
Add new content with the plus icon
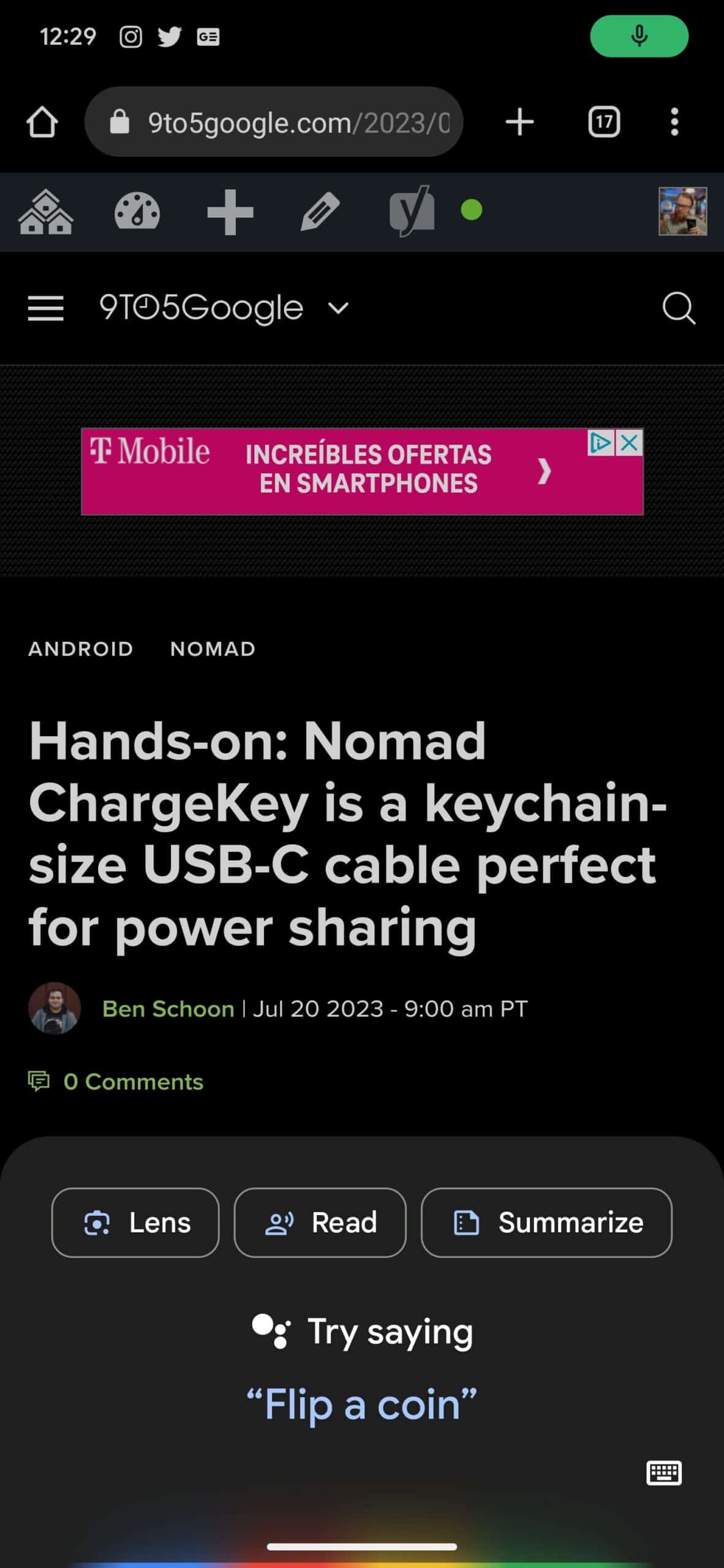click(x=230, y=212)
